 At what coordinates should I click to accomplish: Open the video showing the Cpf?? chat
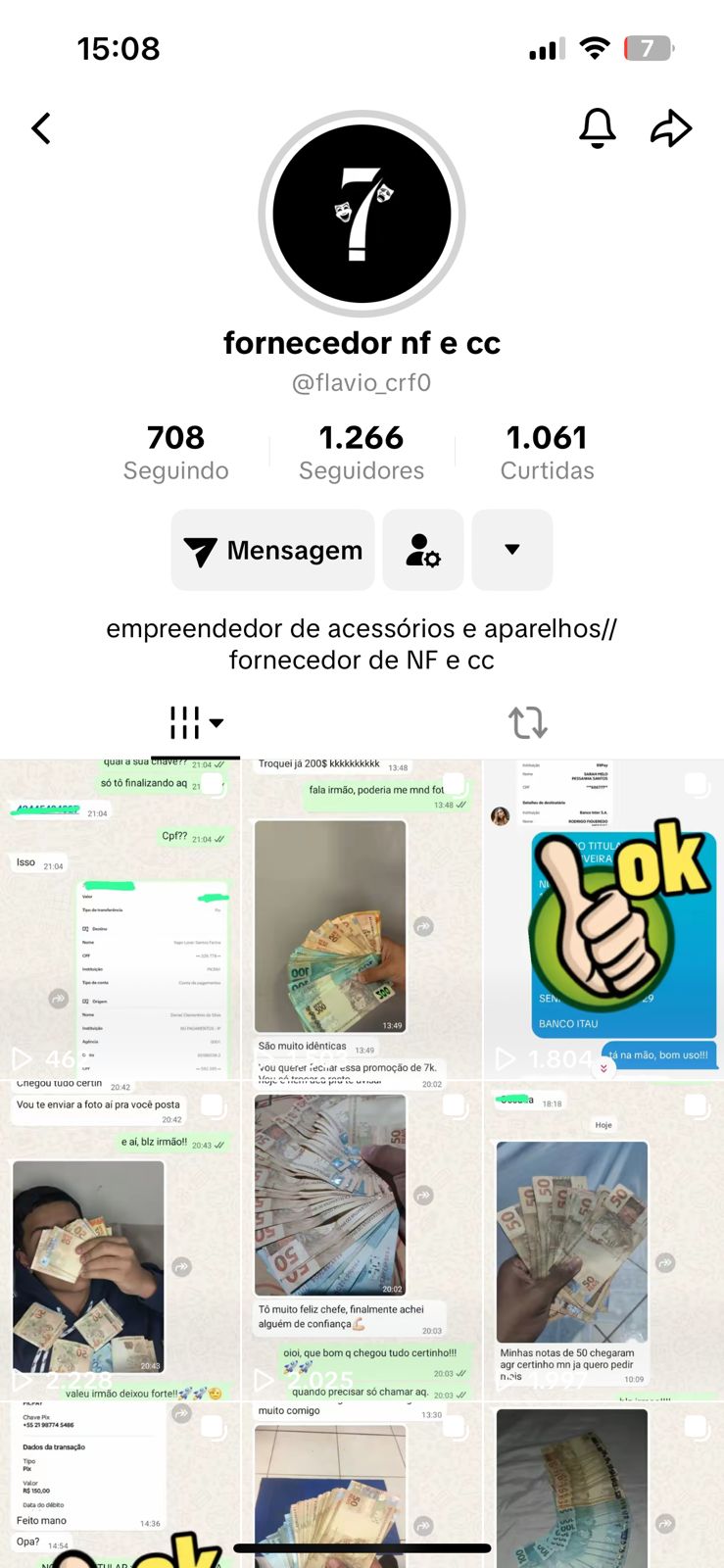[120, 919]
